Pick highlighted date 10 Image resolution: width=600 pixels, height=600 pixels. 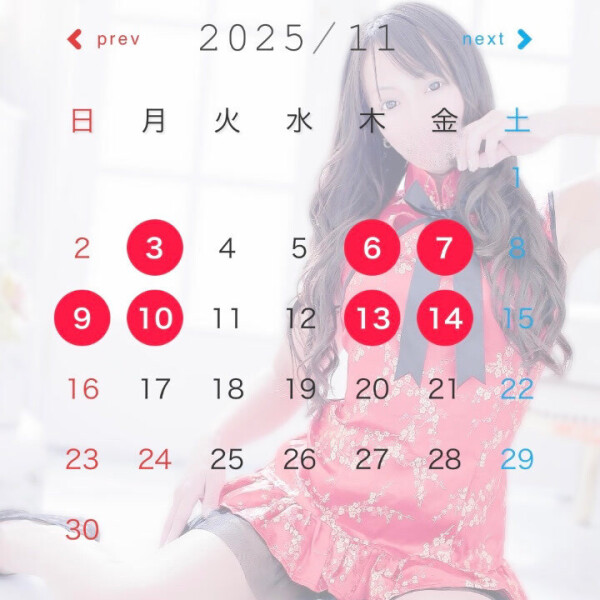click(x=155, y=319)
